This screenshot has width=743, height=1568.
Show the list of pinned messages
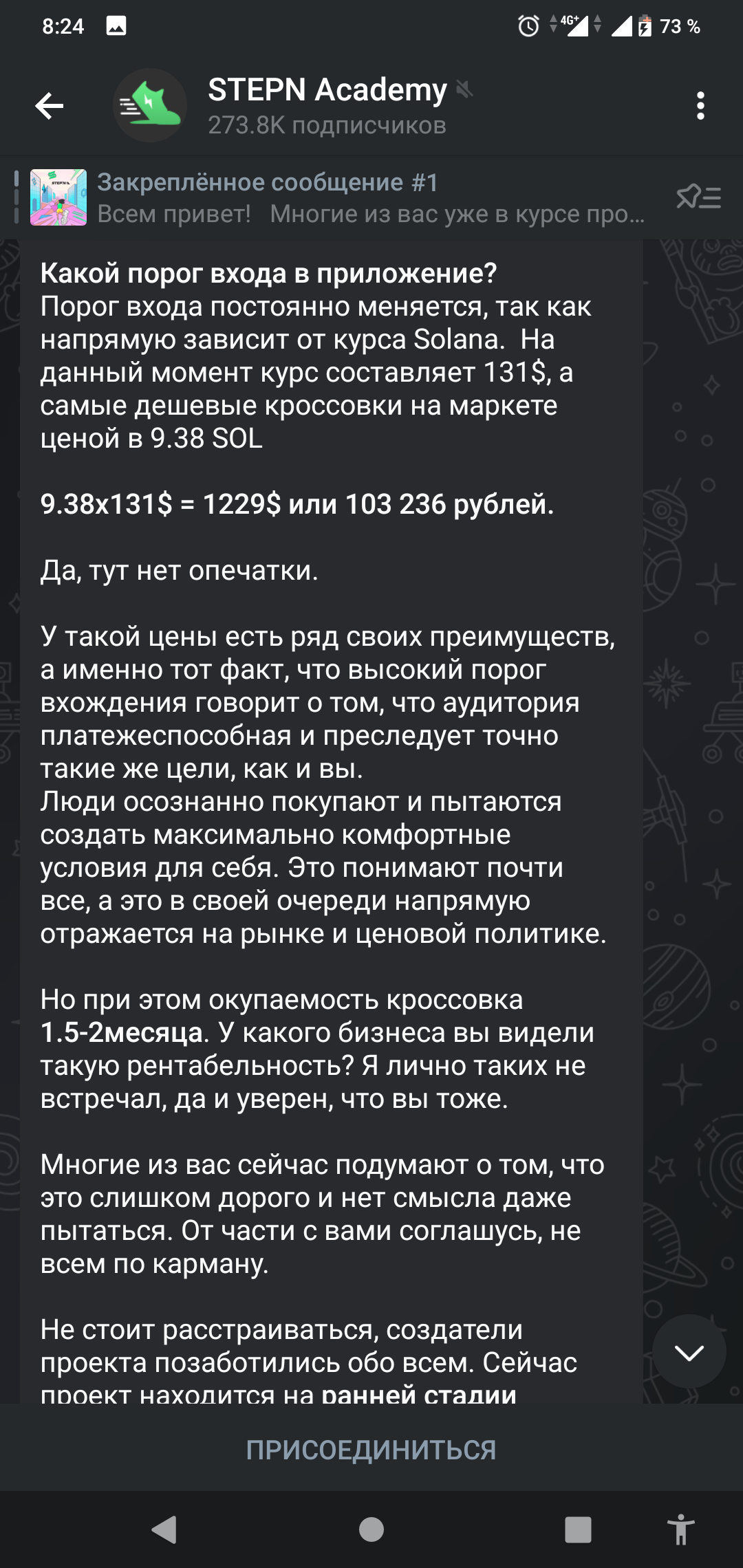(698, 197)
